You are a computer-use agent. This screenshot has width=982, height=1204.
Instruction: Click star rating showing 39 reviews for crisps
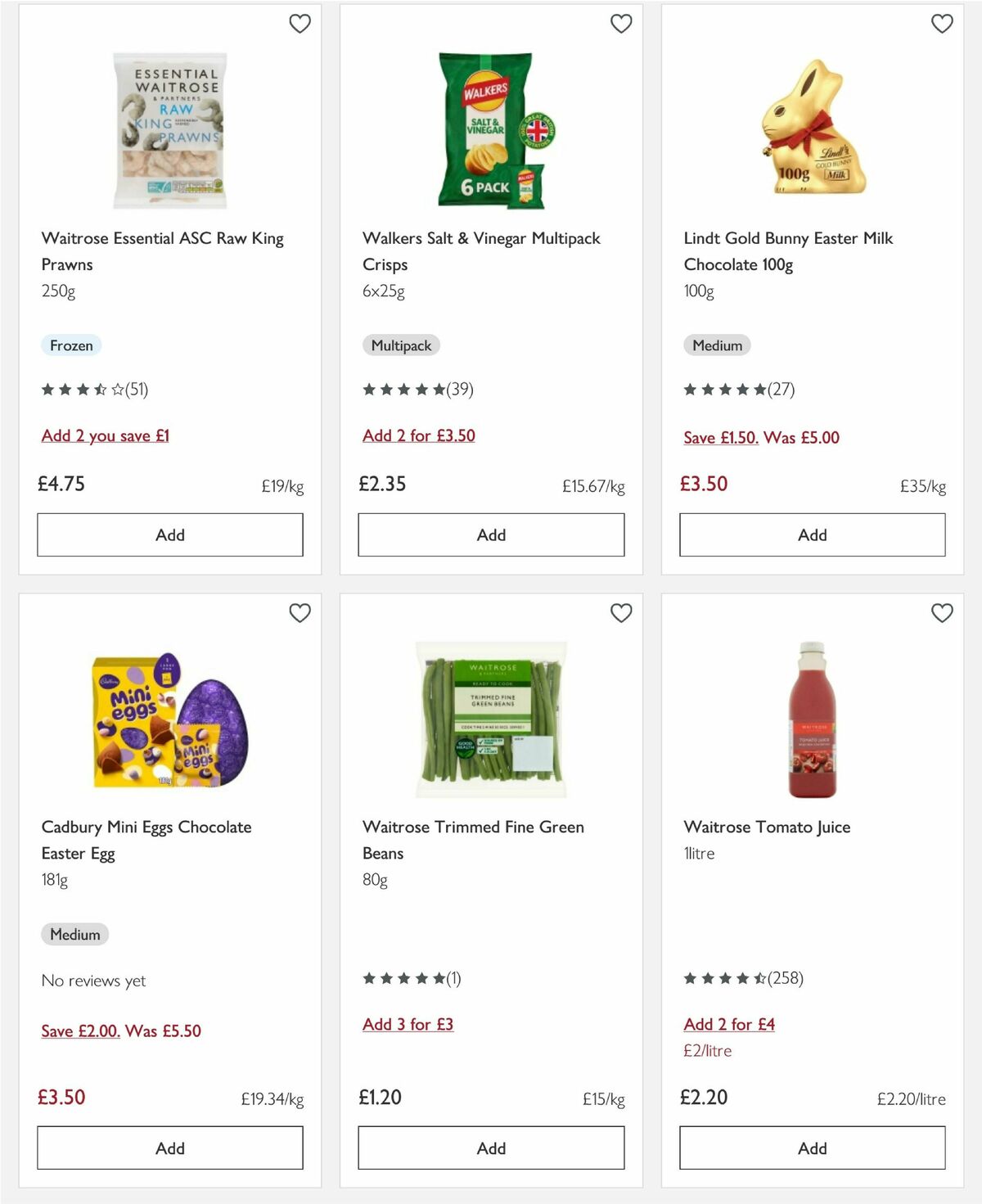click(419, 390)
